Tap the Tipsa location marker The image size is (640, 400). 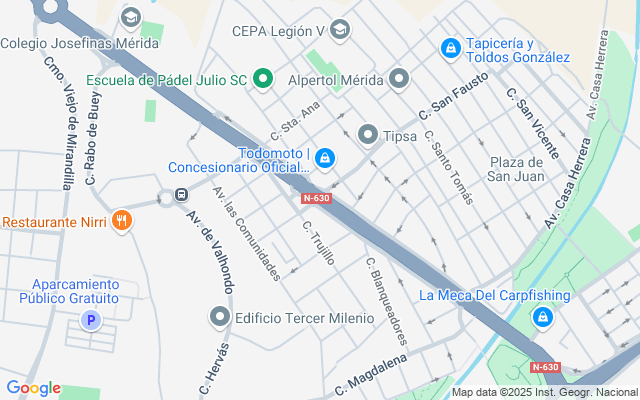(368, 134)
